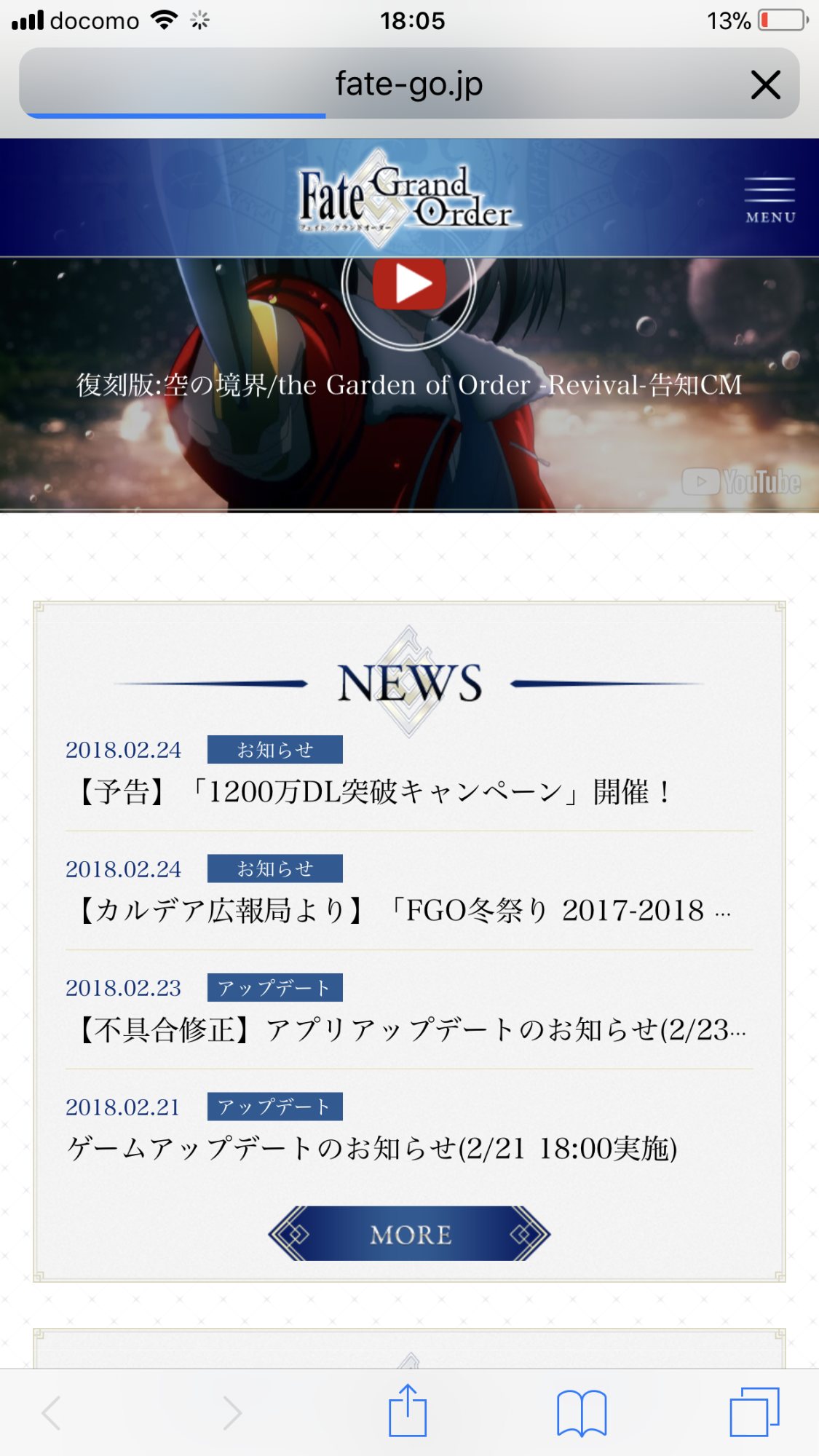
Task: Tap the fate-go.jp address bar
Action: pos(408,84)
